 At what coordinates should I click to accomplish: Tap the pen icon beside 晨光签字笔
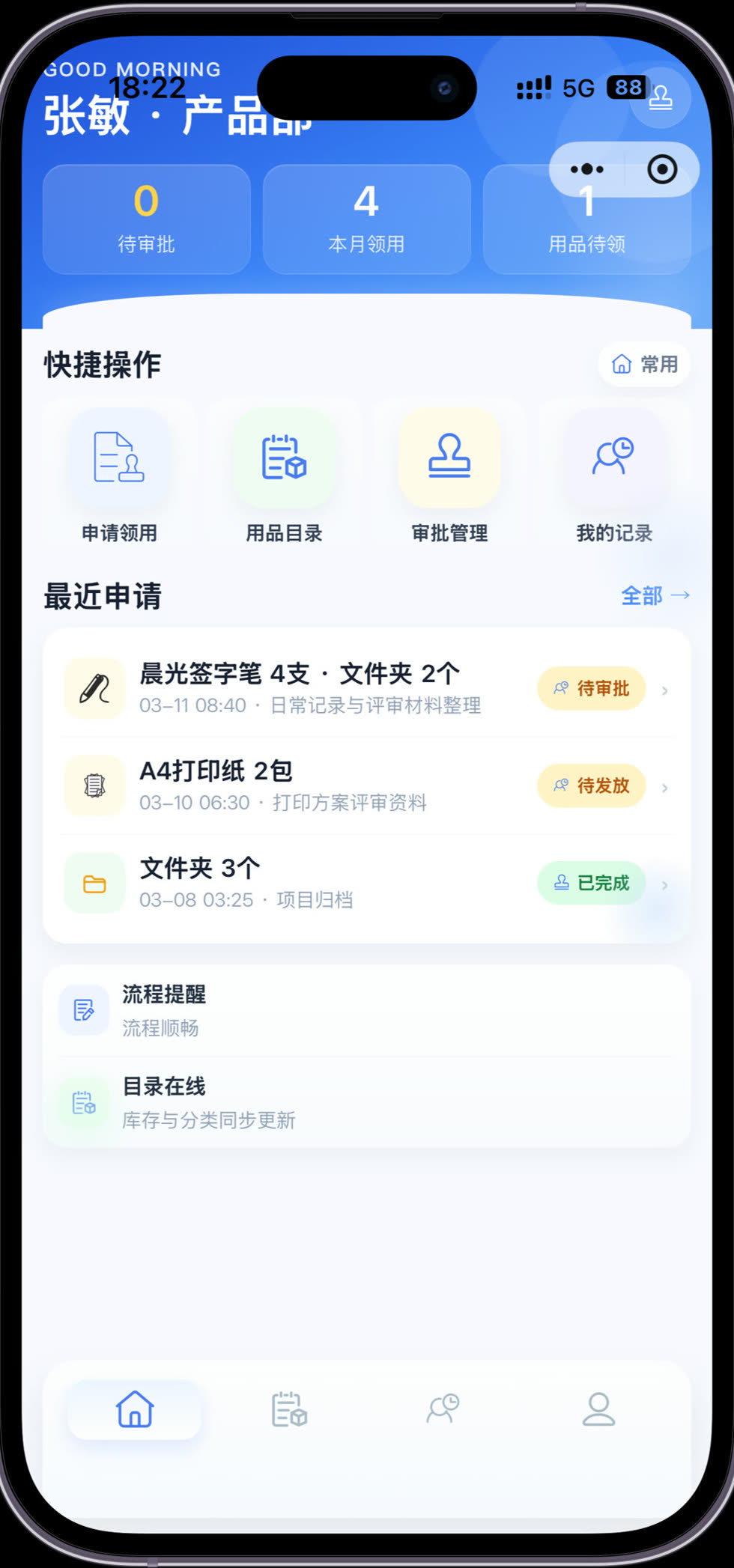[94, 688]
